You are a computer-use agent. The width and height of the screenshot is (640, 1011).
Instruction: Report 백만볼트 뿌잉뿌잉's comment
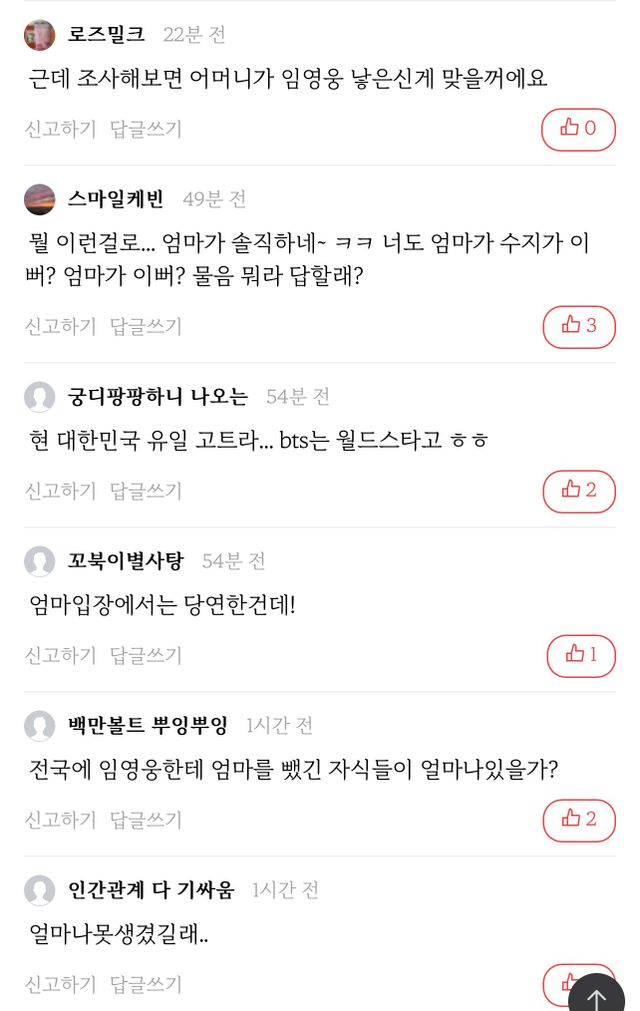click(60, 819)
